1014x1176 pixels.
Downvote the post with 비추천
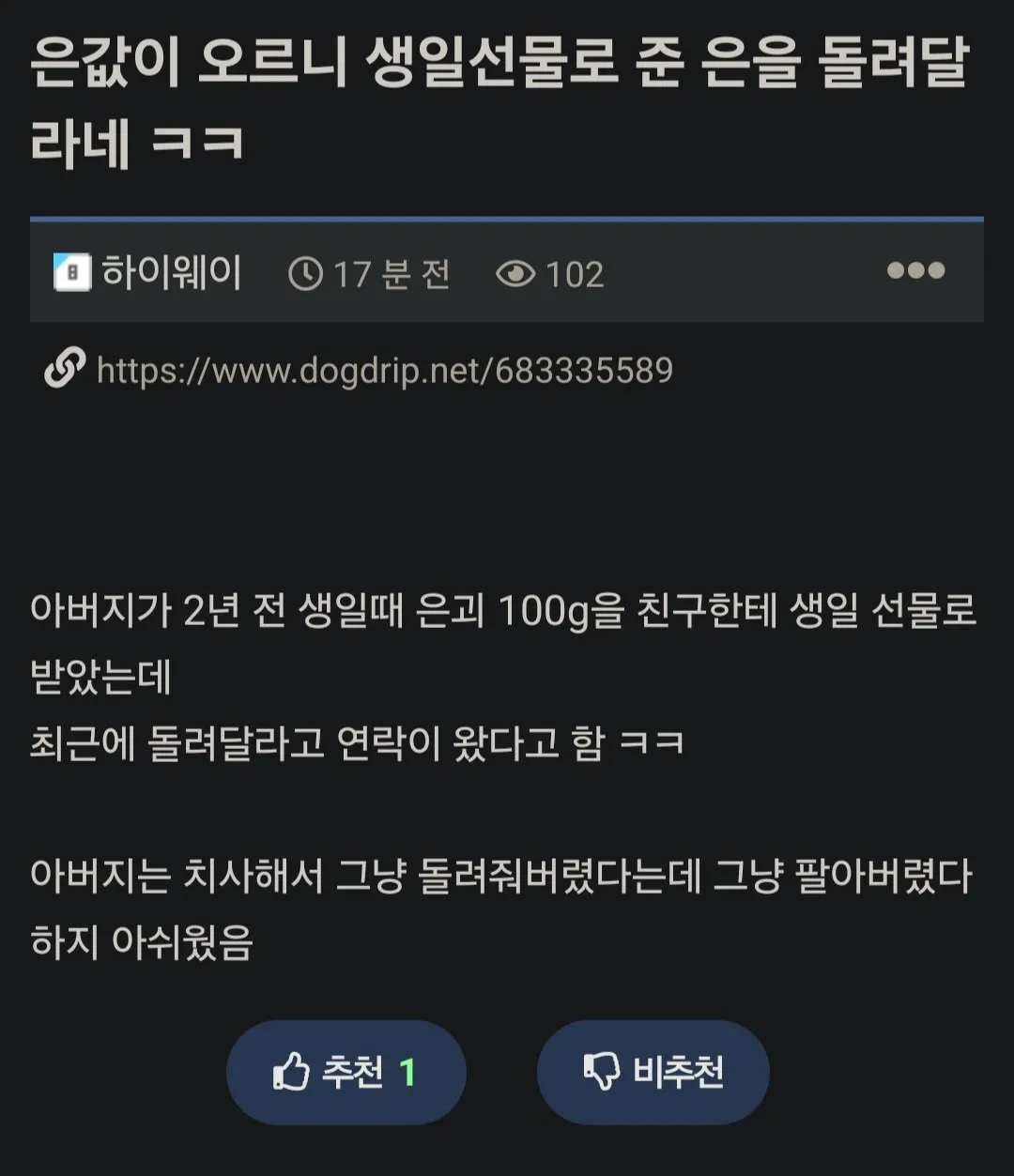tap(653, 1072)
